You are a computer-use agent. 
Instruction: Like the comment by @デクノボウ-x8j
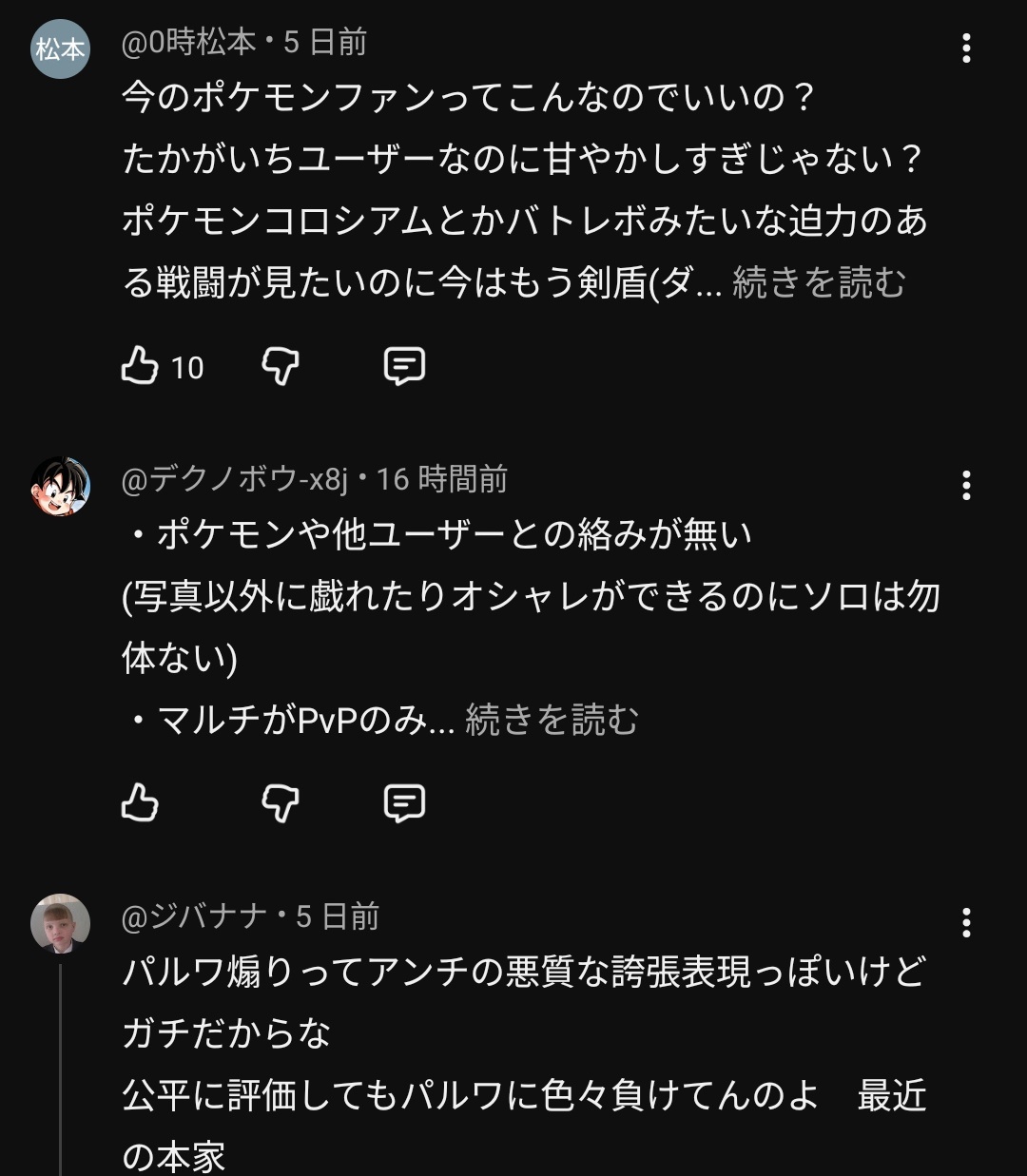[x=140, y=803]
